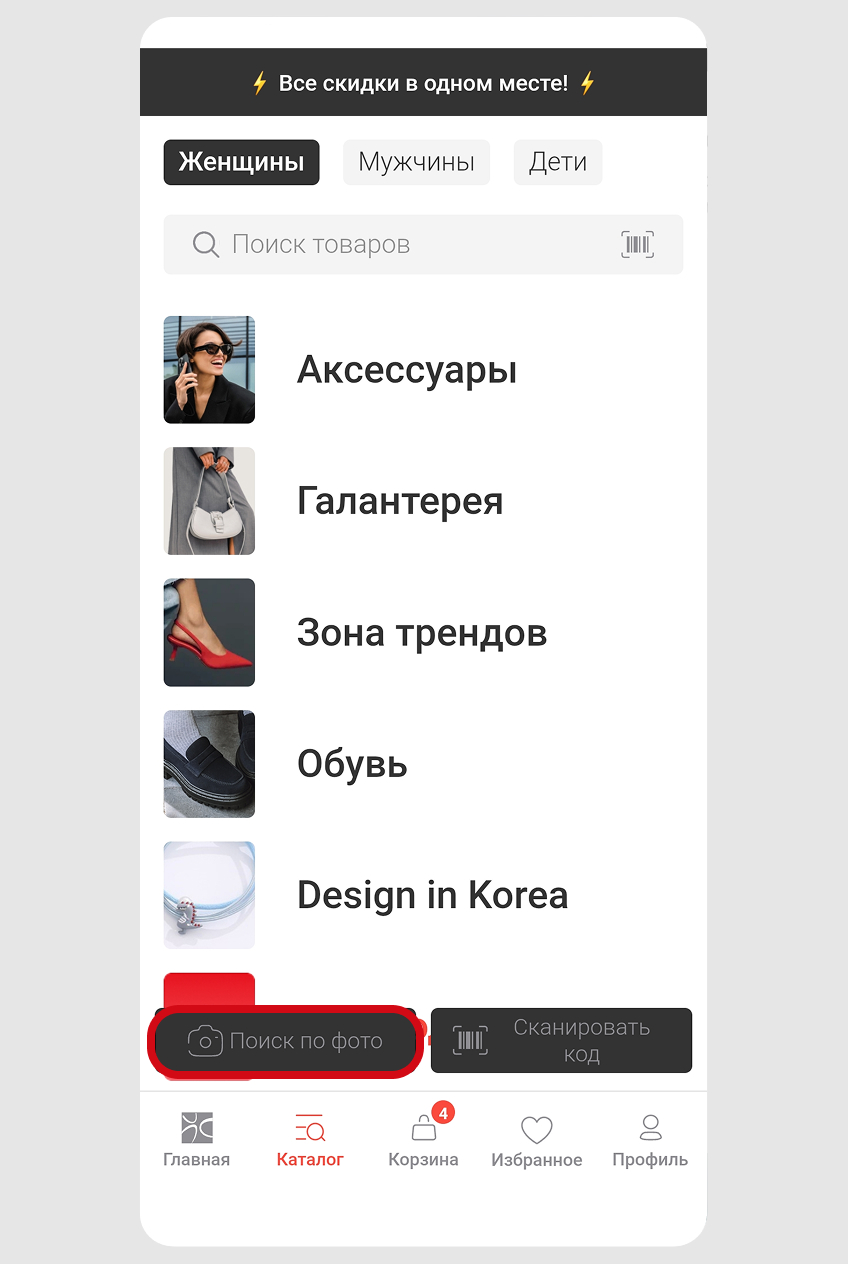This screenshot has width=848, height=1264.
Task: Start Поиск по фото search
Action: pos(285,1041)
